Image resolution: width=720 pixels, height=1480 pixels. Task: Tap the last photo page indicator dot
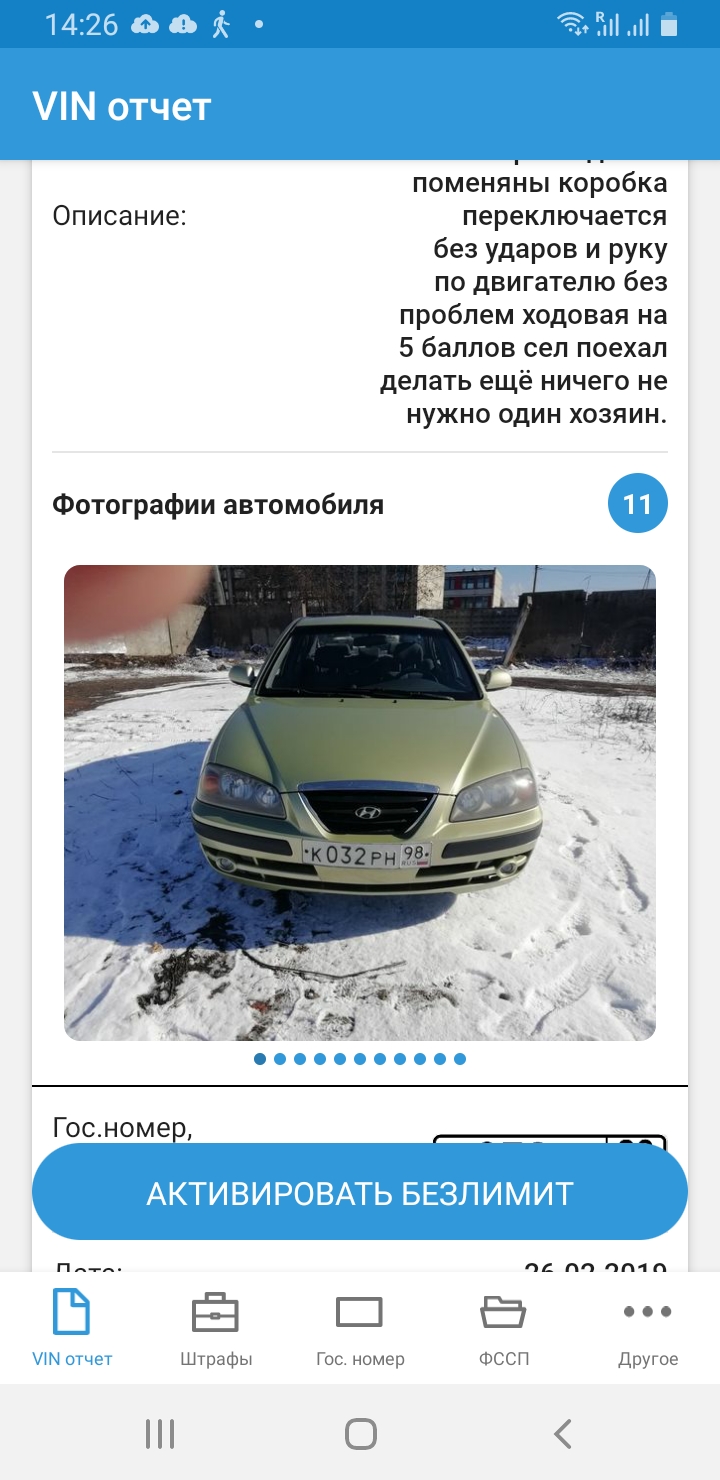tap(460, 1059)
